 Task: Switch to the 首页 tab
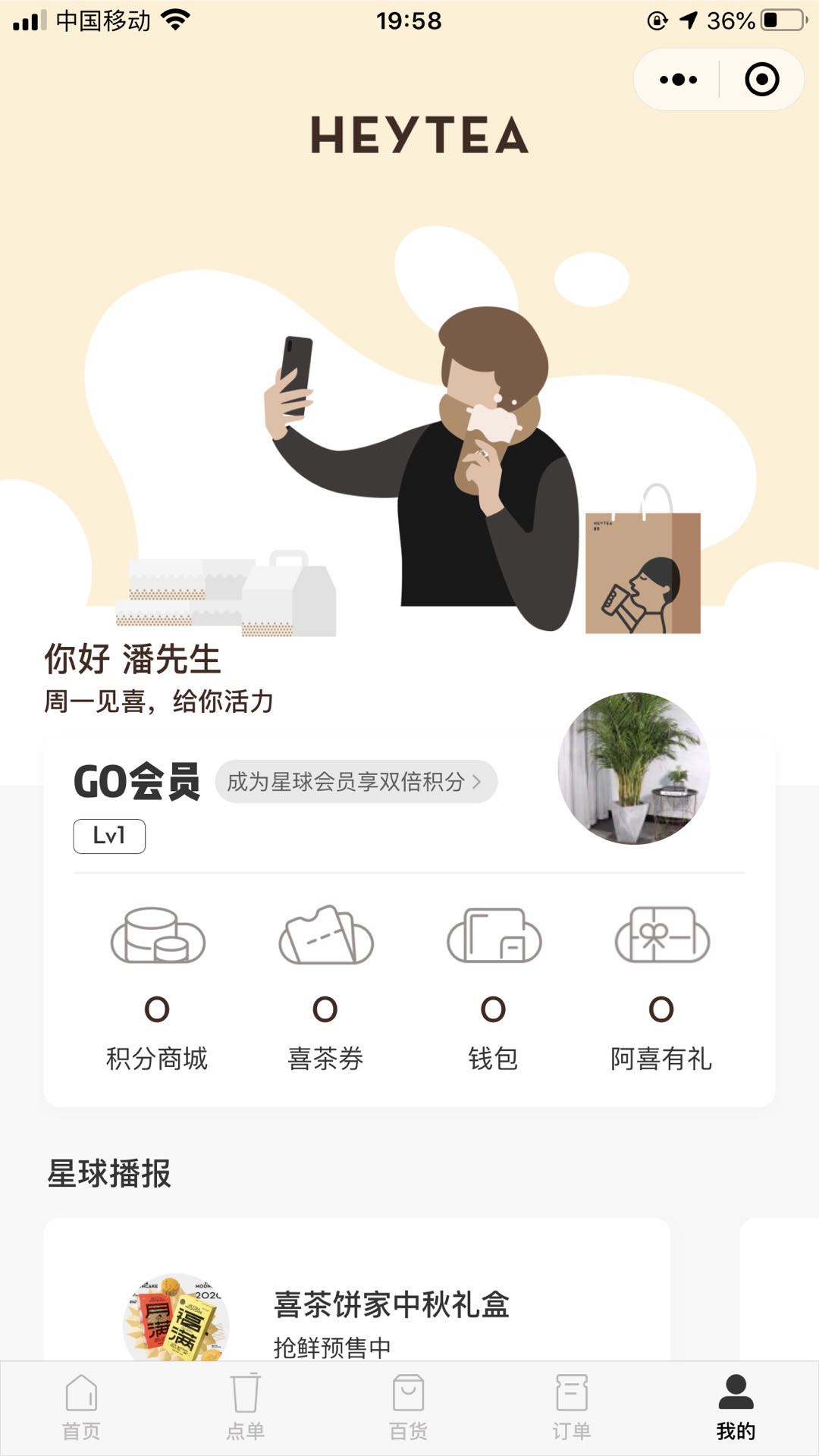pos(81,1407)
